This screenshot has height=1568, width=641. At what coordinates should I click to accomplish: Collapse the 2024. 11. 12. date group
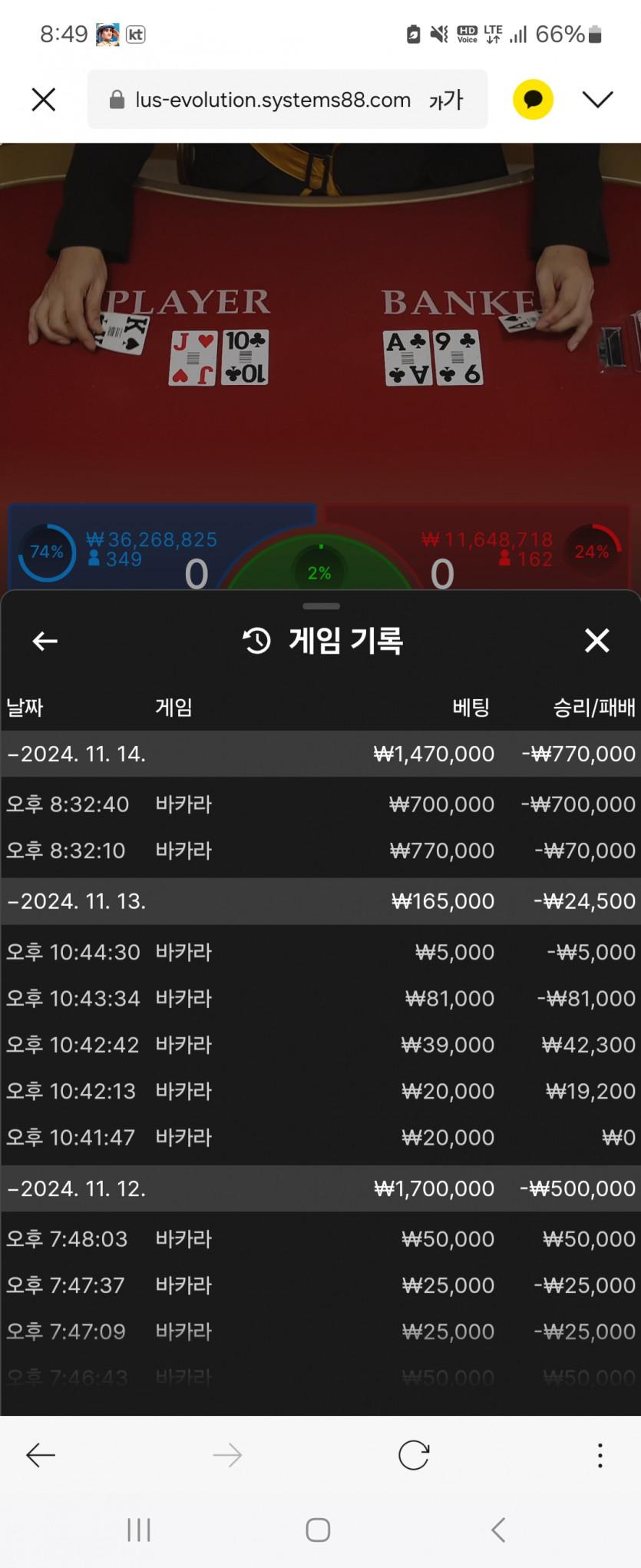[x=77, y=1188]
